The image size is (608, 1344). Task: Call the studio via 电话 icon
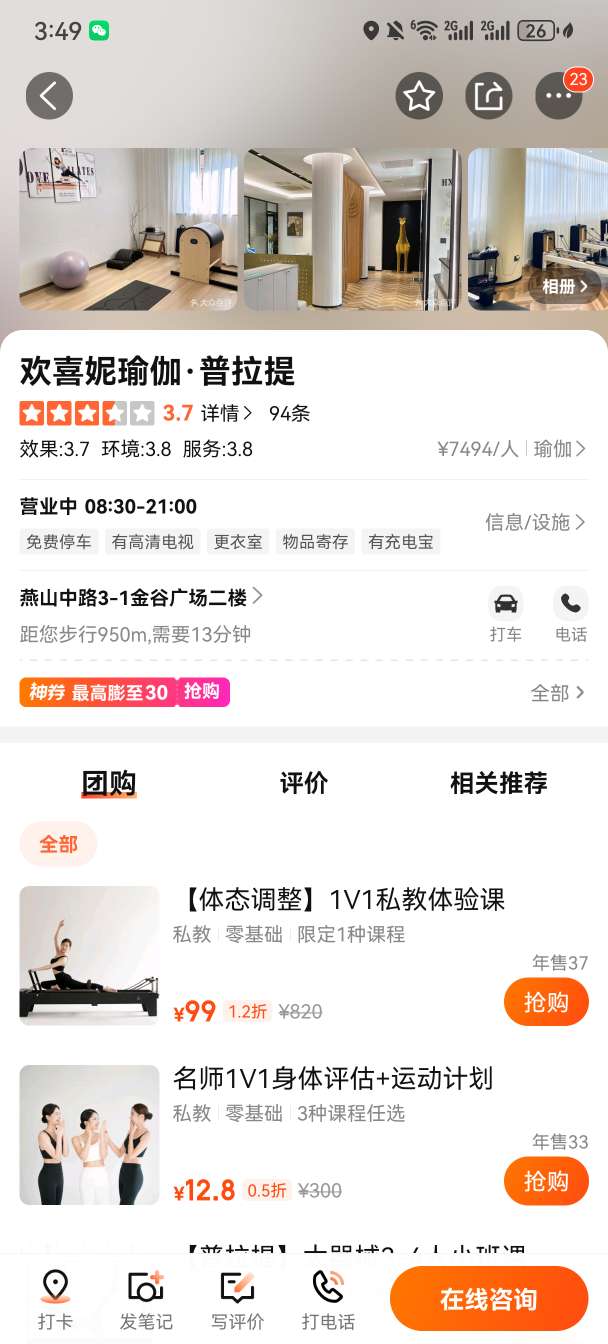pos(570,614)
